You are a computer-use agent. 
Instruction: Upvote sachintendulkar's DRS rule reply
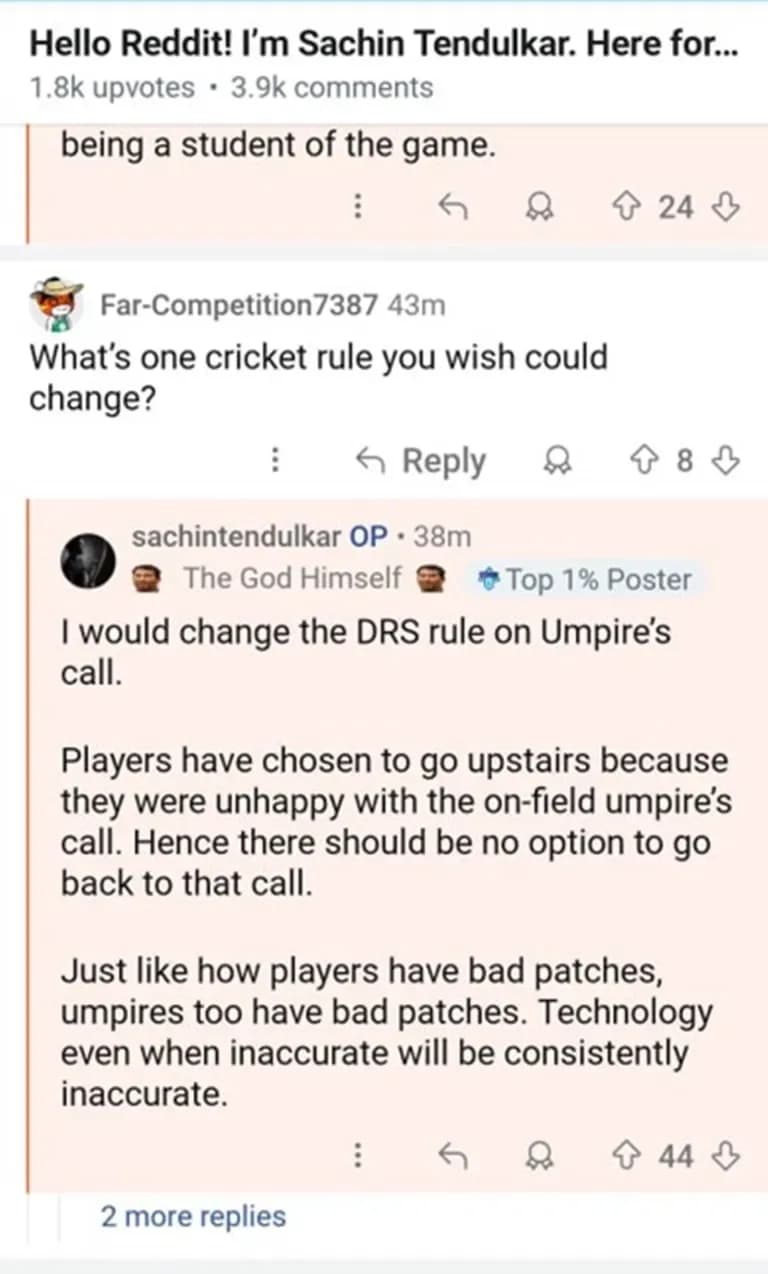[x=627, y=1157]
